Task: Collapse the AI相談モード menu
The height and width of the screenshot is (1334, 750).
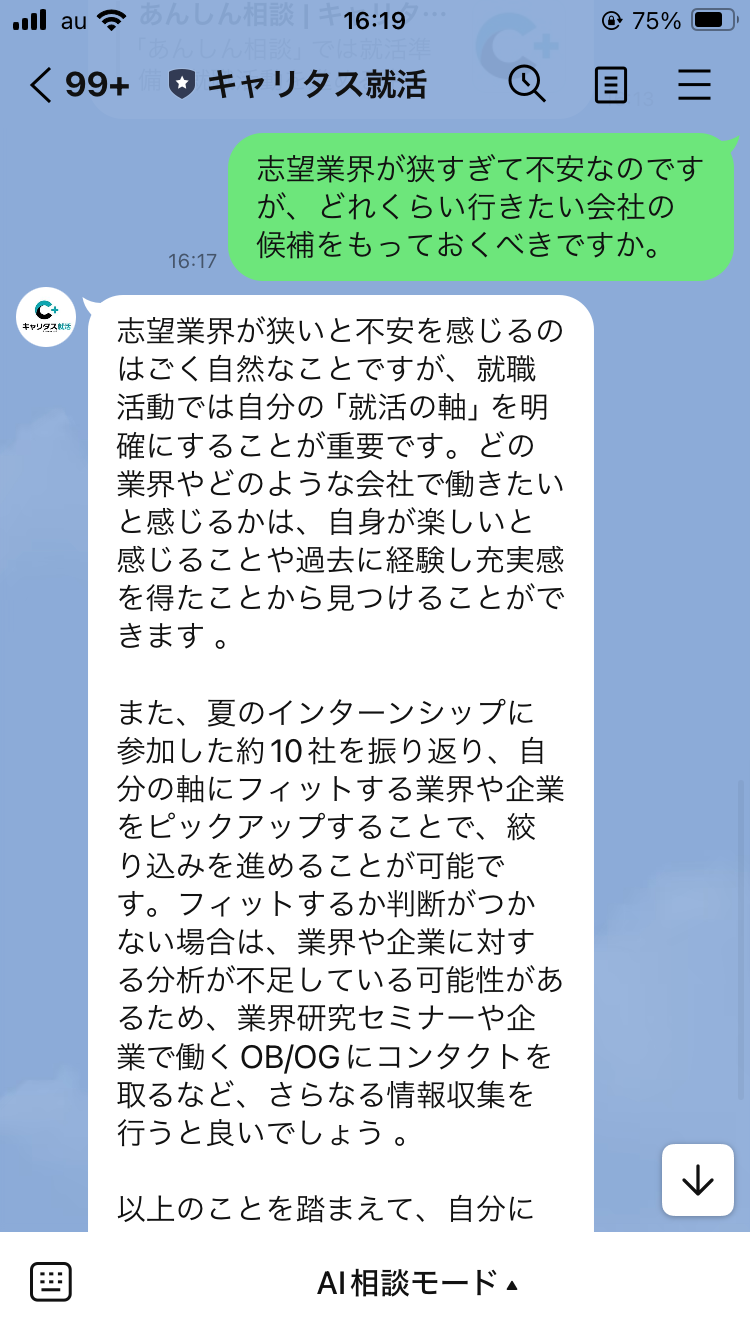Action: [x=418, y=1282]
